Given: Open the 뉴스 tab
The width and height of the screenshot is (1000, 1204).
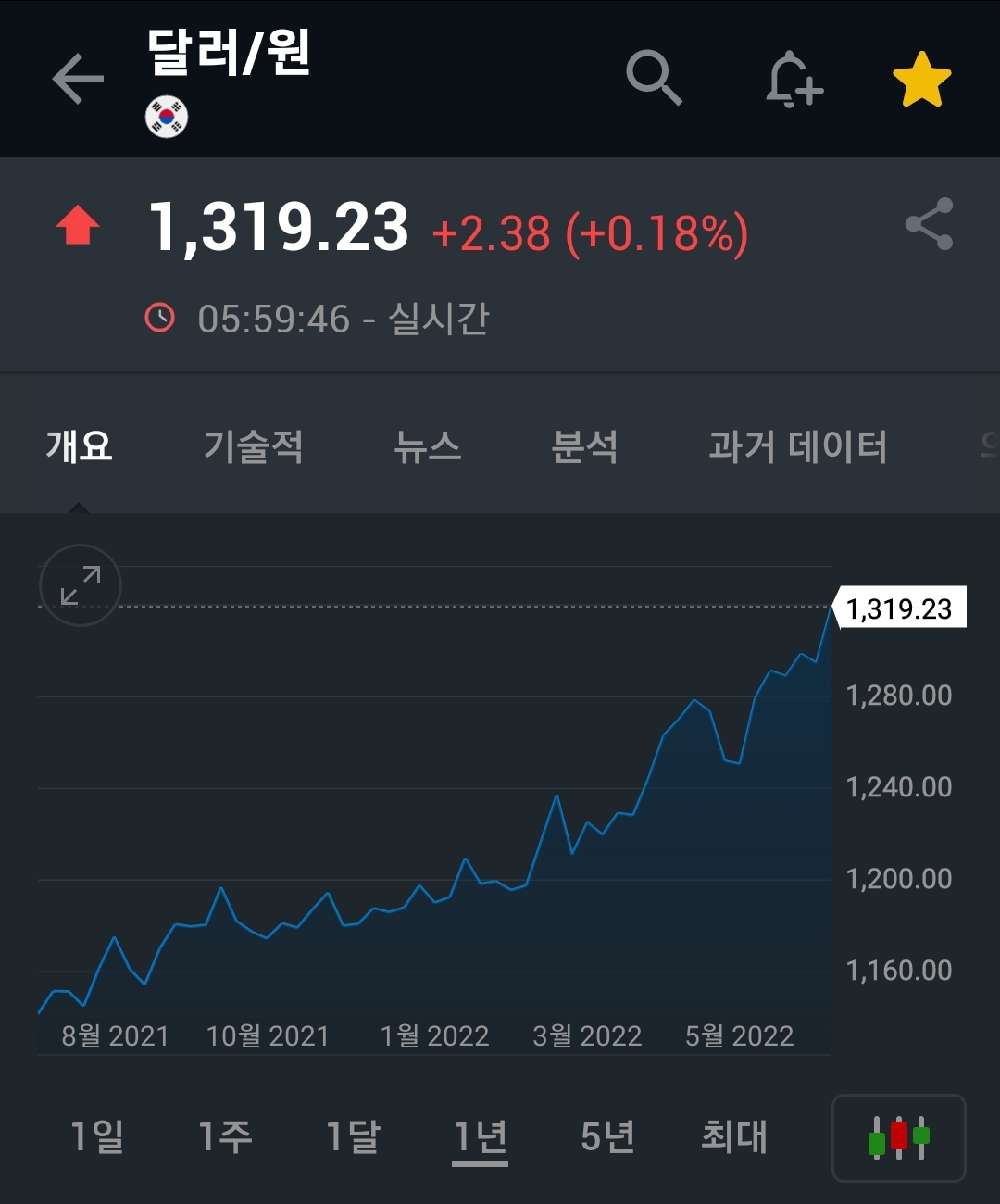Looking at the screenshot, I should (x=427, y=446).
